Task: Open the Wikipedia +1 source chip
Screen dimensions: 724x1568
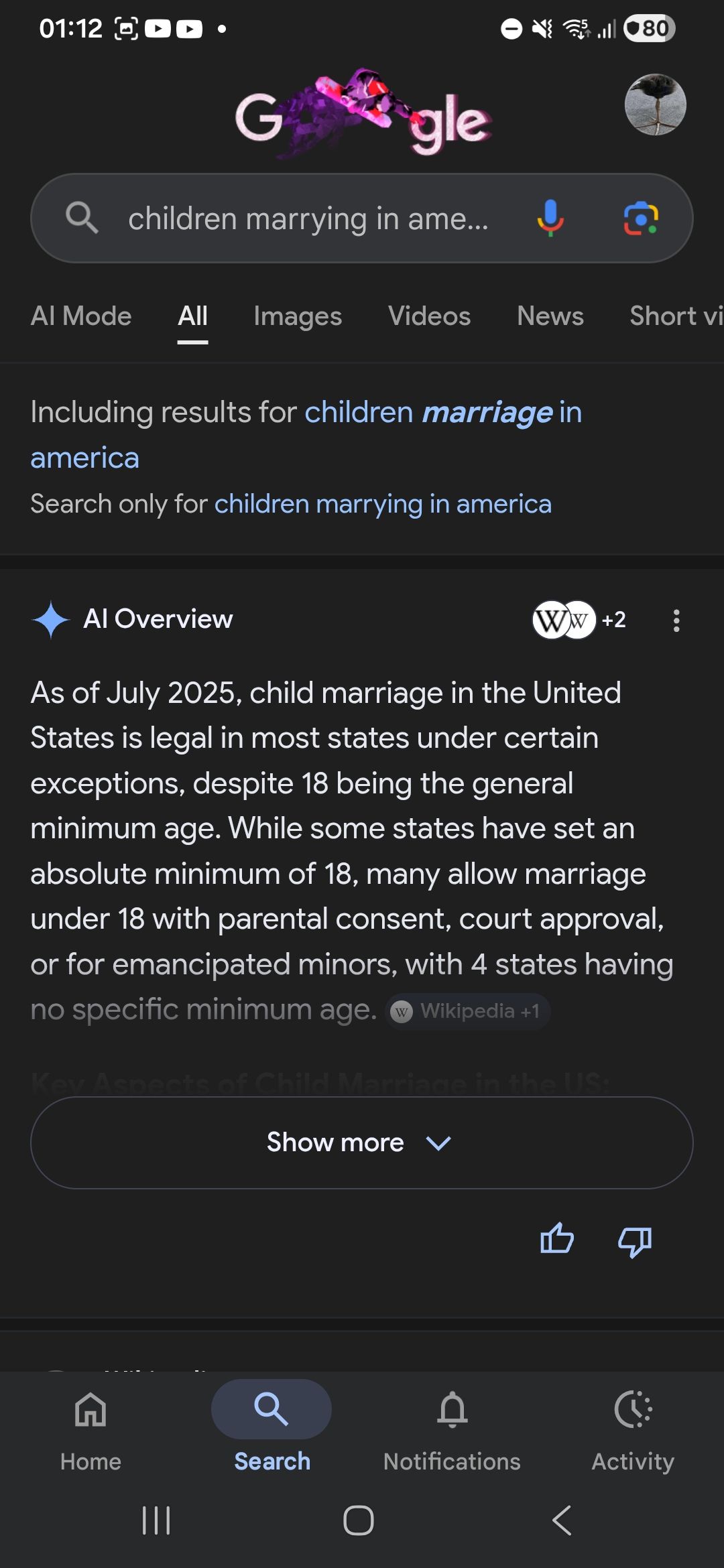Action: point(468,1011)
